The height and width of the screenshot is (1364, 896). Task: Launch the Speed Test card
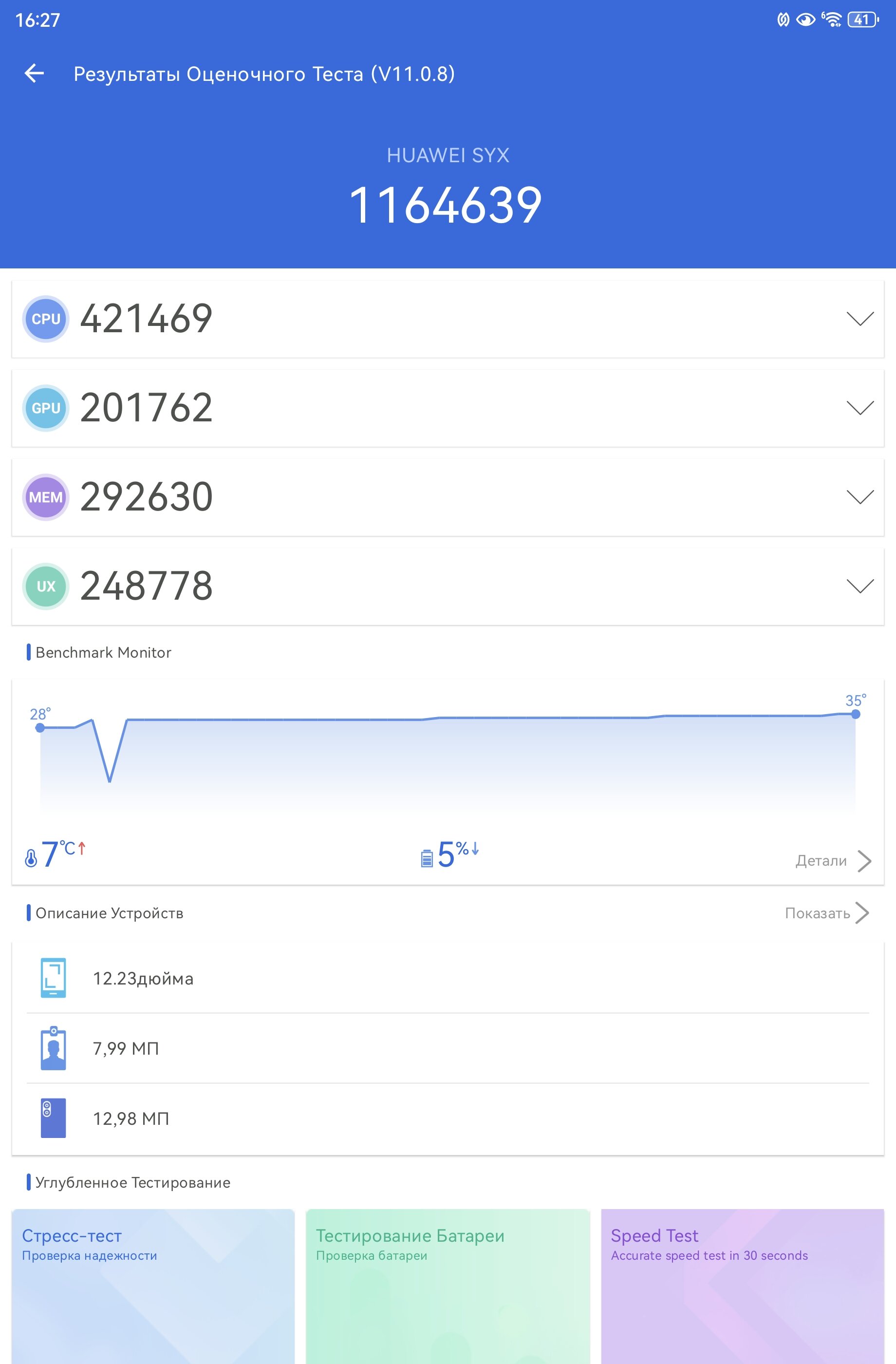tap(742, 1284)
